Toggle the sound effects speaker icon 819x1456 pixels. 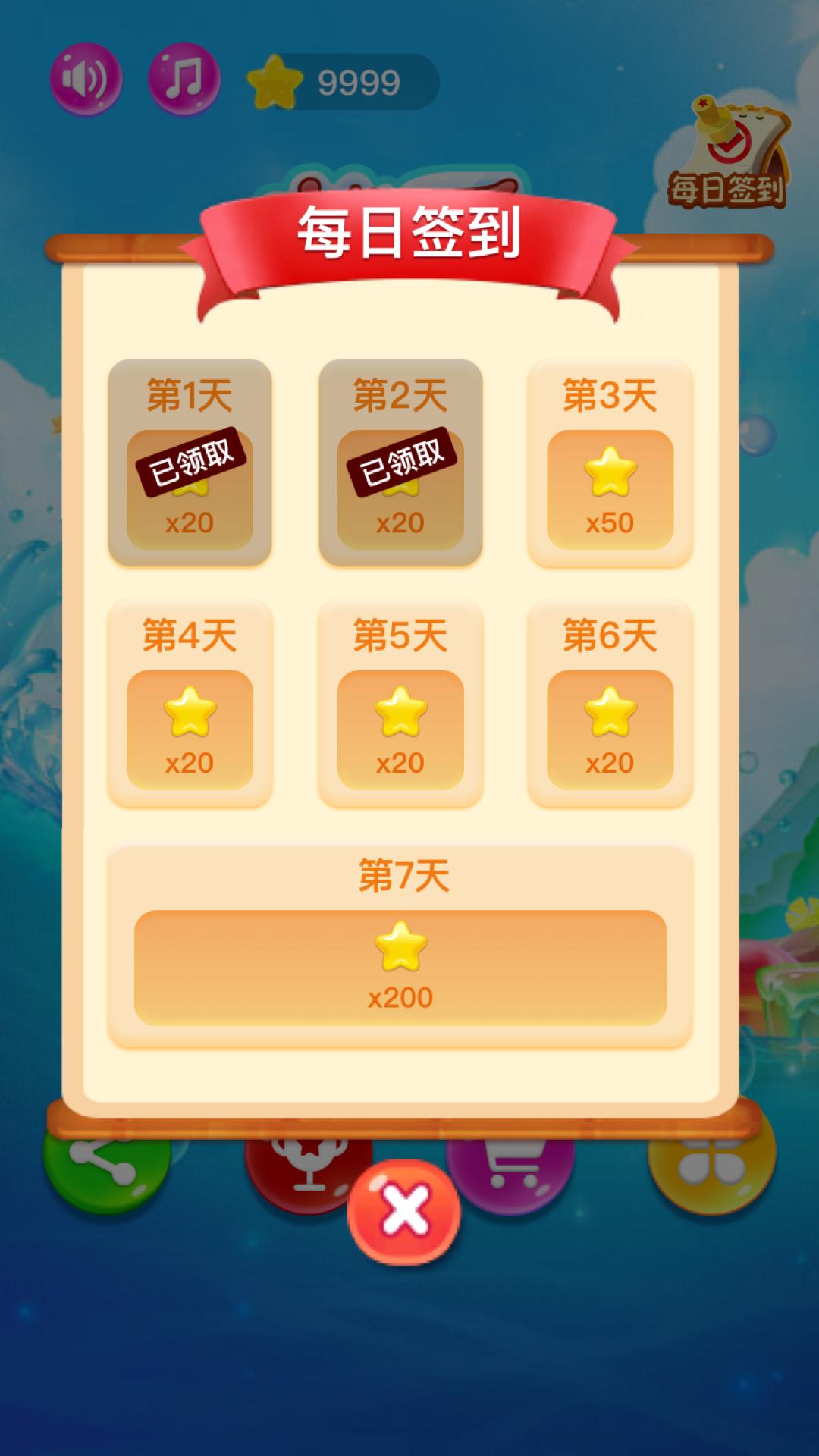86,79
